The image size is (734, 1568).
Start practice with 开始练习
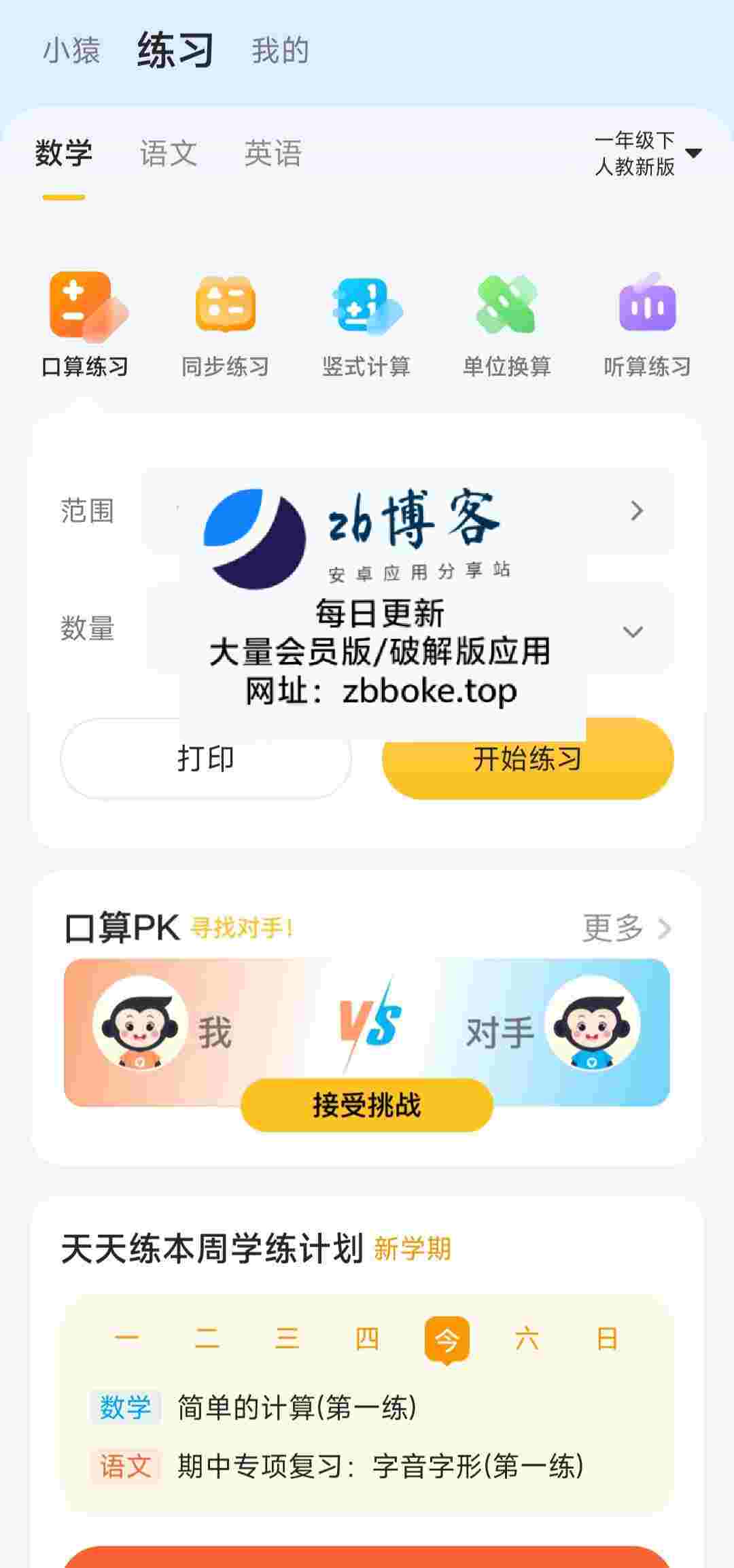pos(527,758)
